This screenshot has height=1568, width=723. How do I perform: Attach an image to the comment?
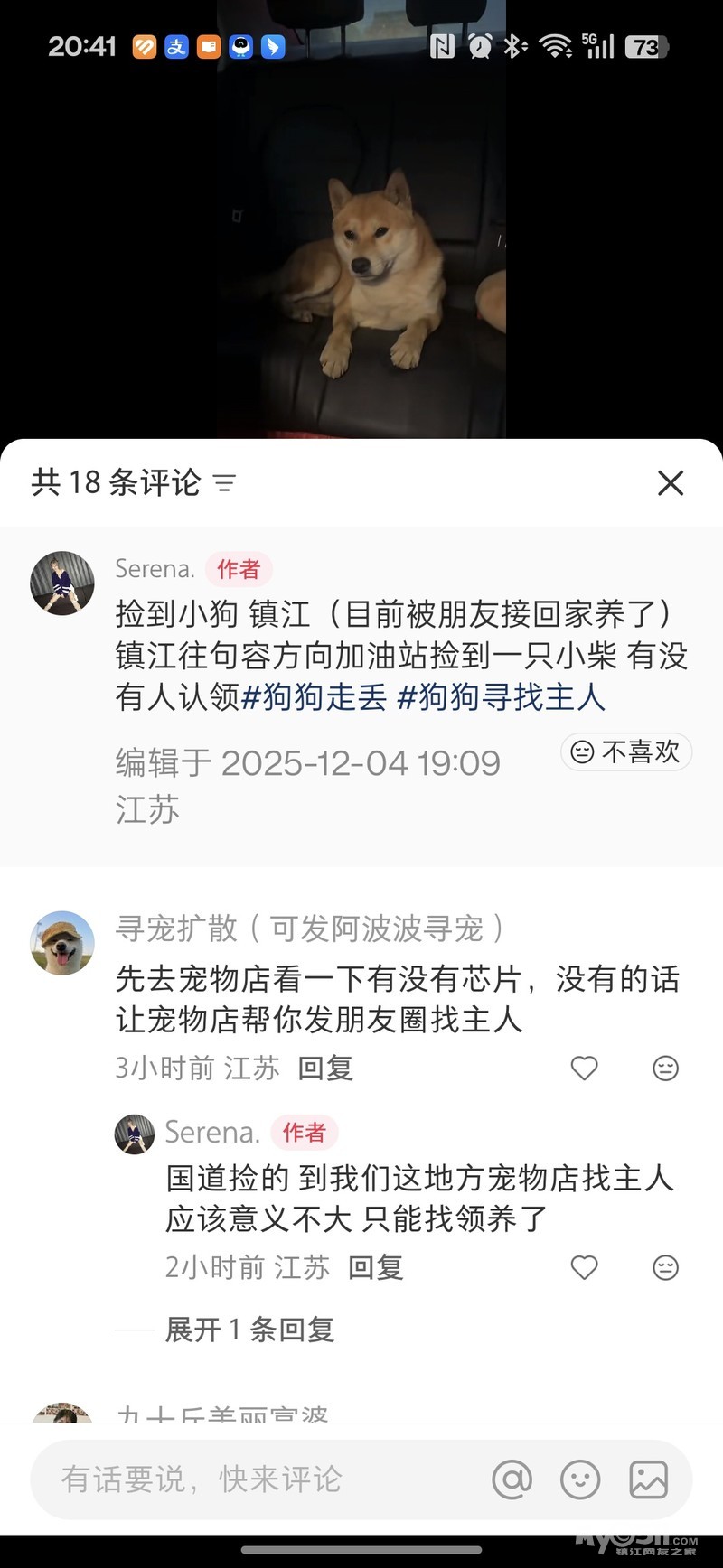[x=648, y=1479]
